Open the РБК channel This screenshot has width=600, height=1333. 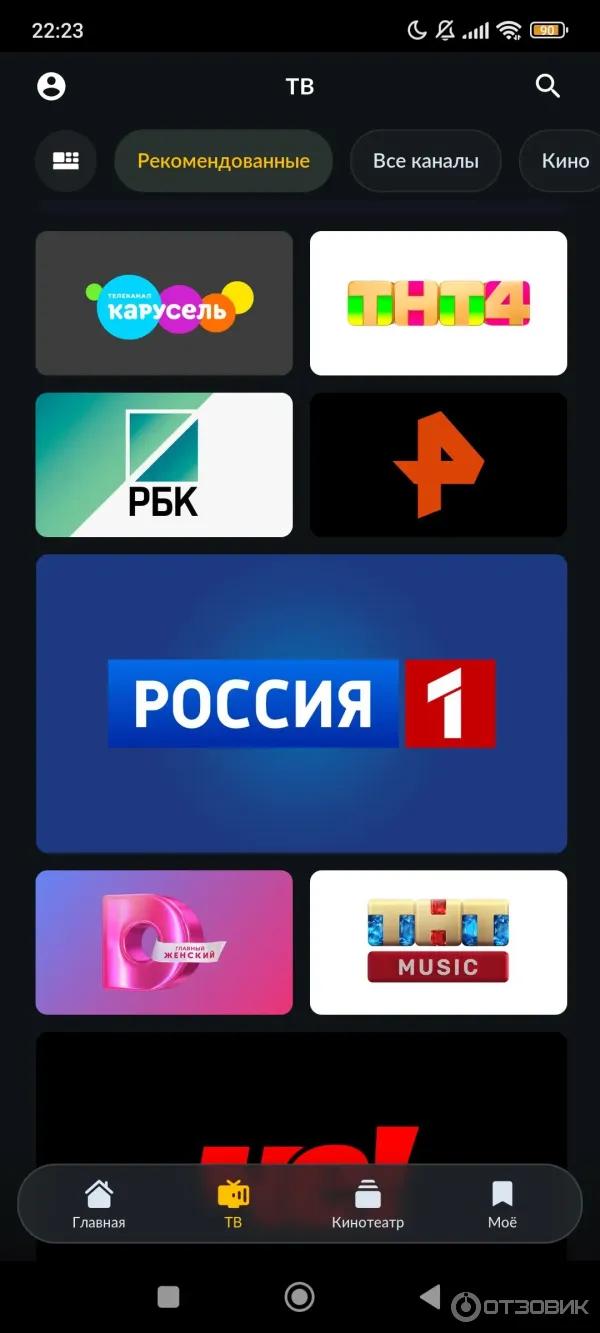(164, 464)
